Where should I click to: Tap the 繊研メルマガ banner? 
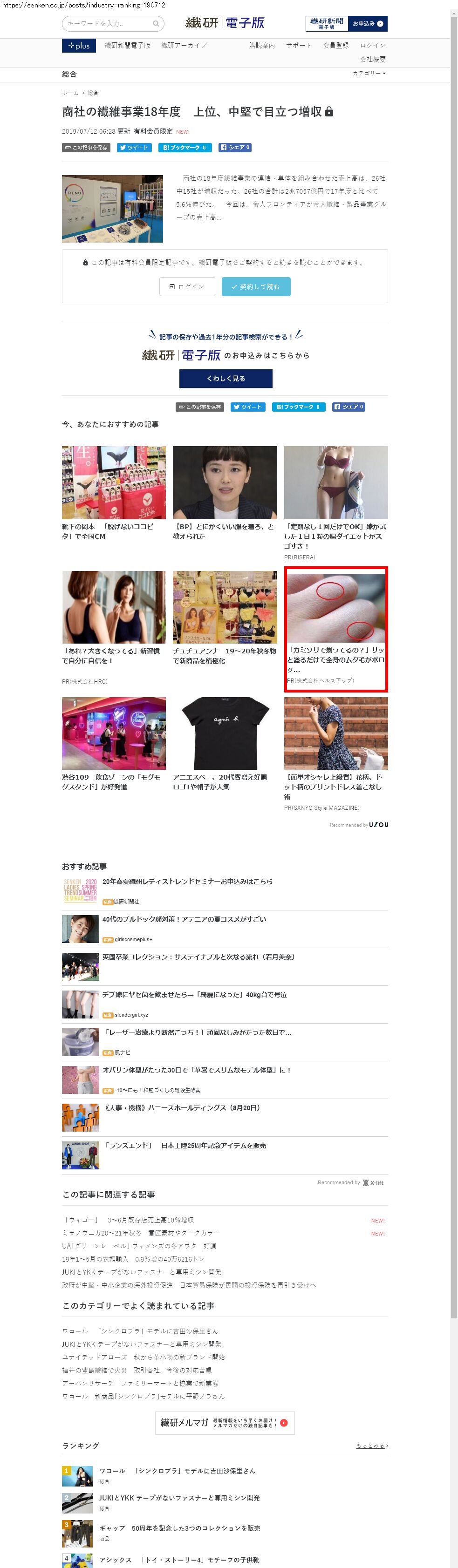click(x=225, y=1423)
